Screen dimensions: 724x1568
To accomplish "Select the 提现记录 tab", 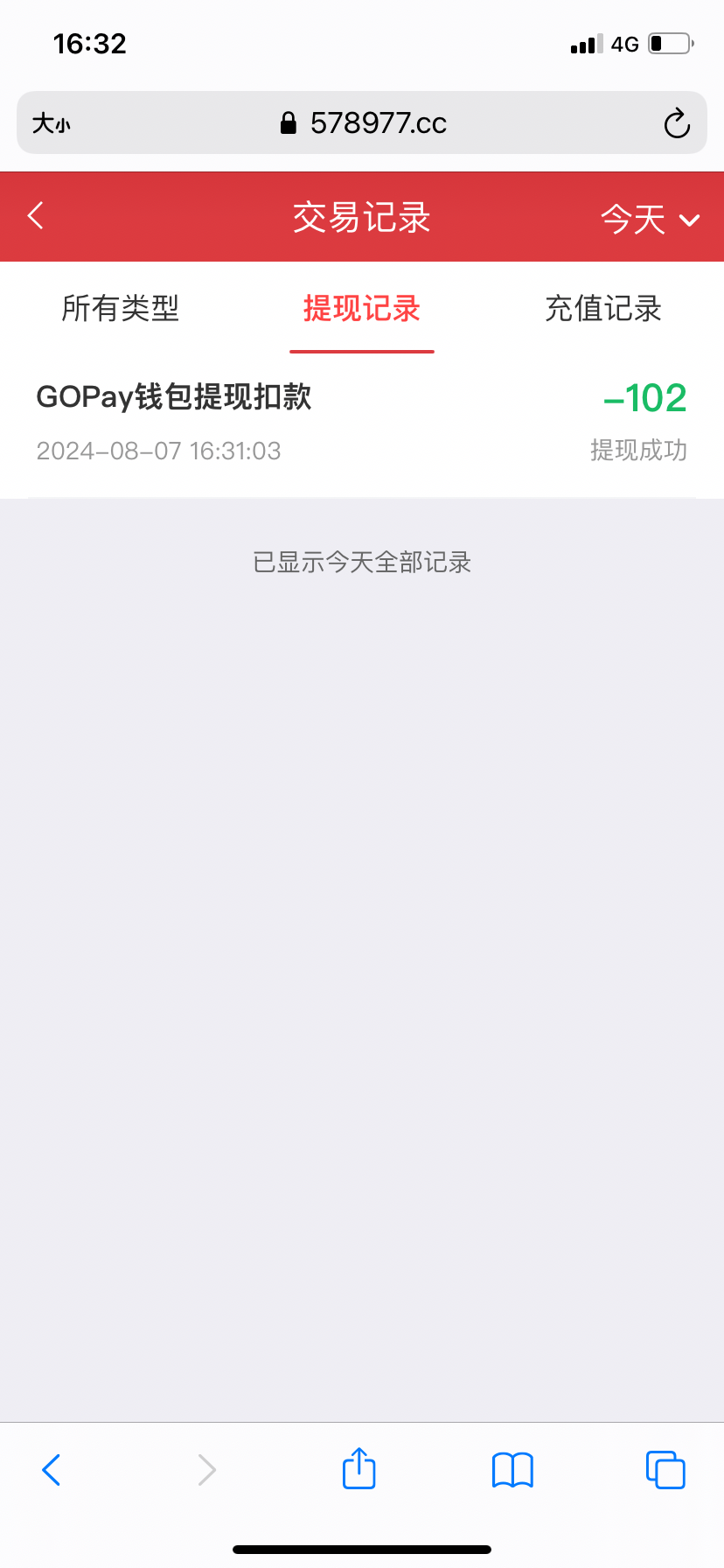I will point(362,309).
